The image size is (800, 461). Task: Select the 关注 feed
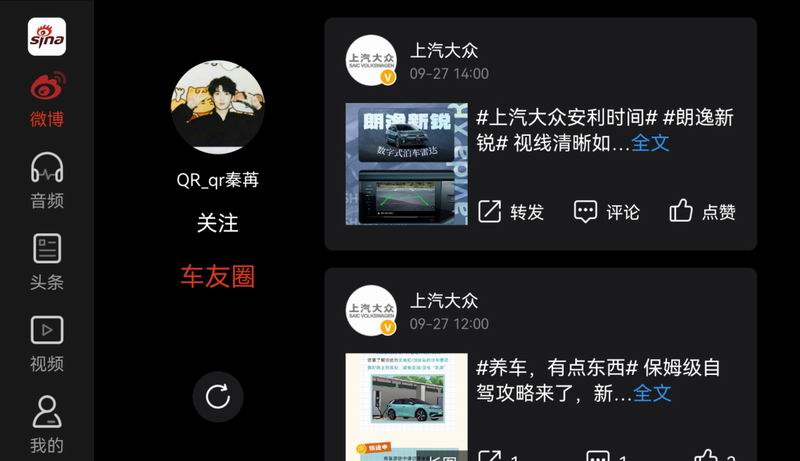click(x=217, y=223)
